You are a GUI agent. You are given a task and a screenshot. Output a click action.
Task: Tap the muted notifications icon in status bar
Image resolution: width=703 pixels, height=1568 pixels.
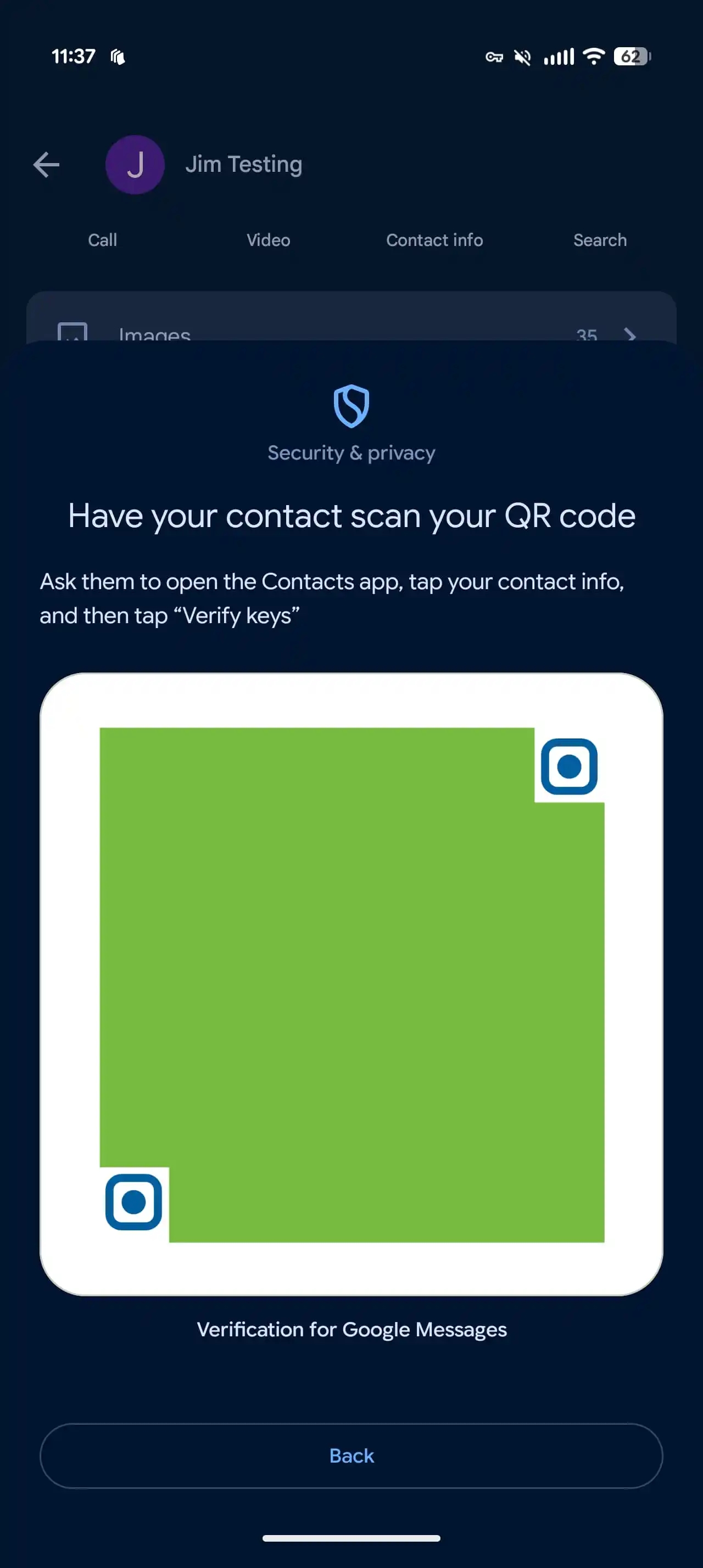click(521, 56)
